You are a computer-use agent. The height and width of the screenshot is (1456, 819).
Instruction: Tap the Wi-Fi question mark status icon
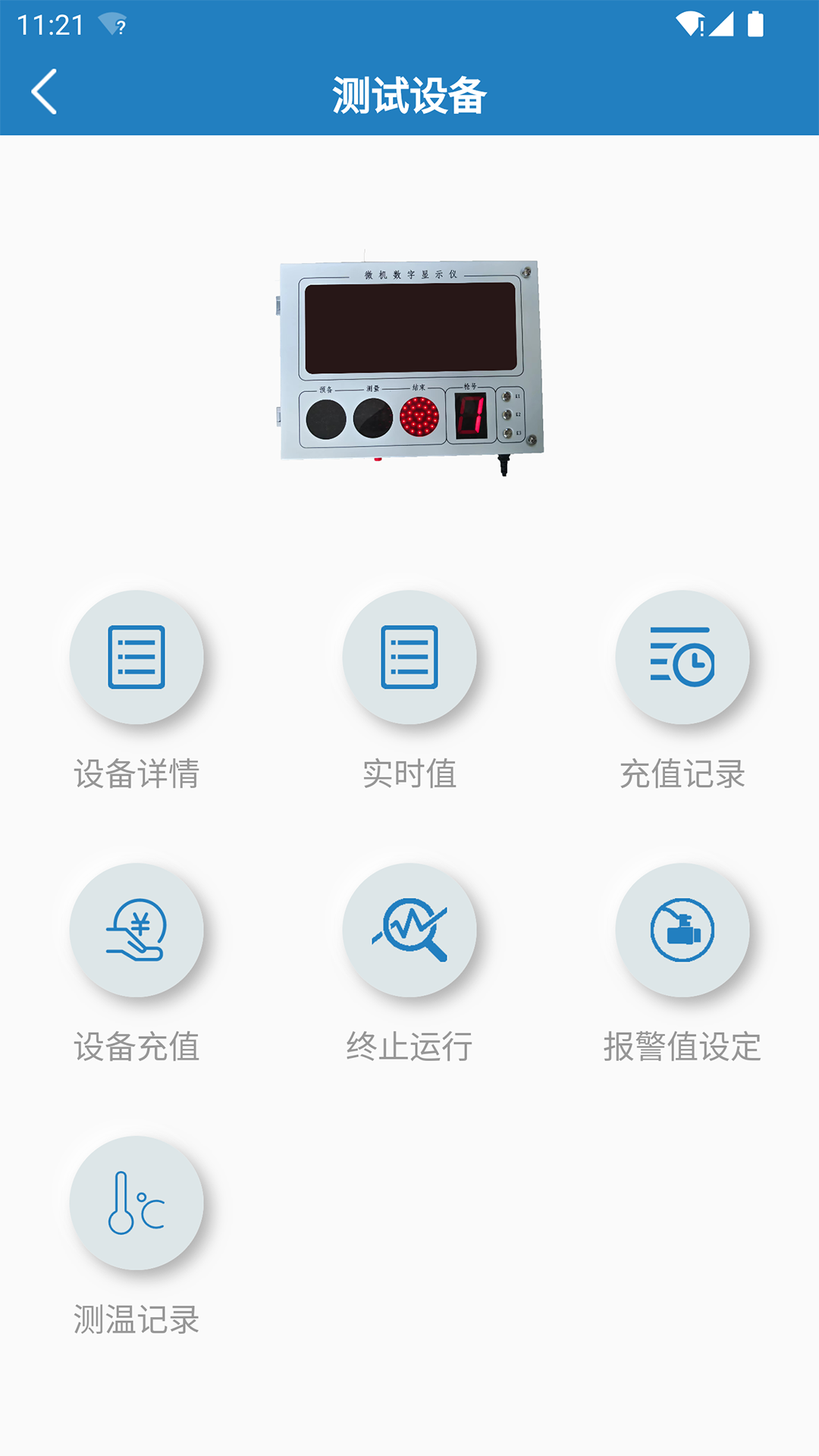point(111,23)
